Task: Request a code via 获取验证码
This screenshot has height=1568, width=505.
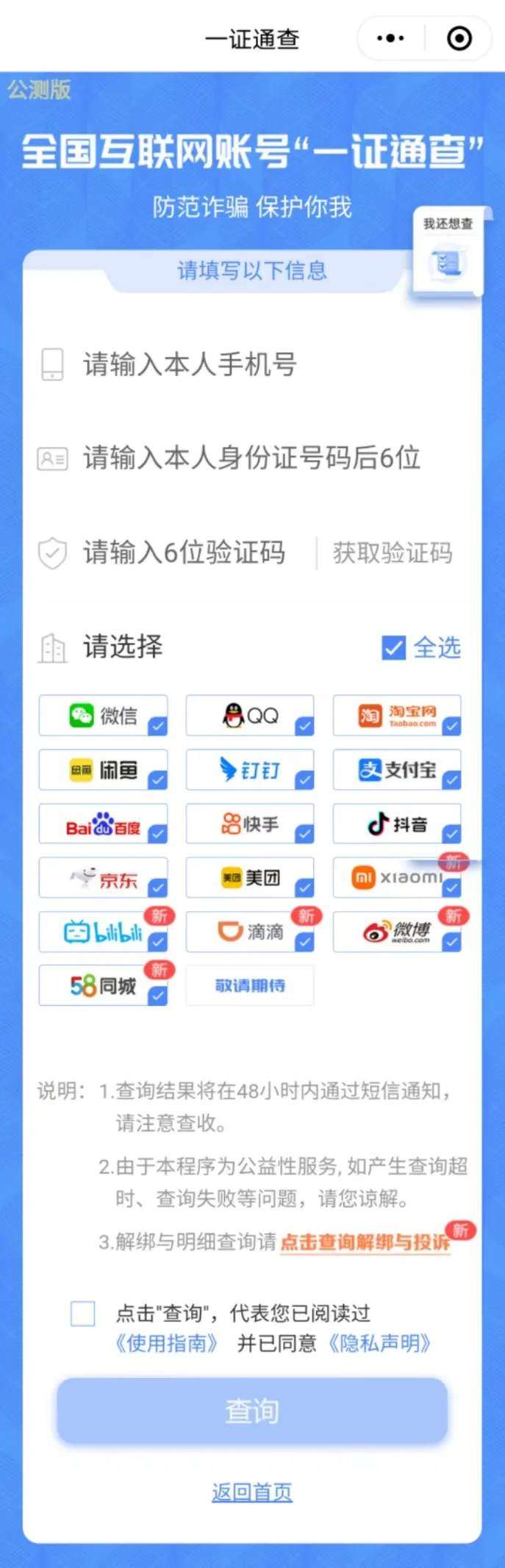Action: pos(392,553)
